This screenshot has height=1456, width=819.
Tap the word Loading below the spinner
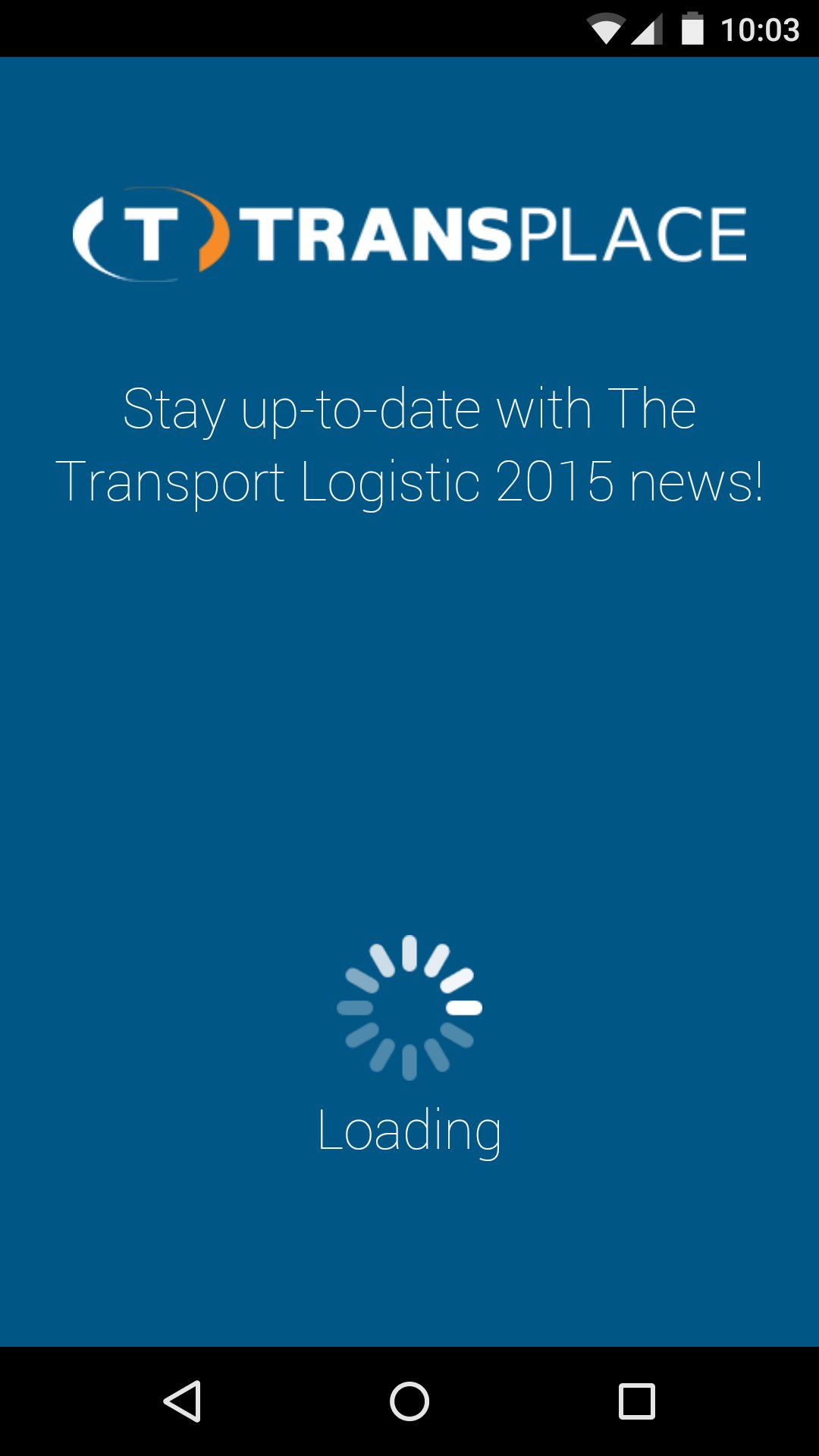click(409, 1131)
